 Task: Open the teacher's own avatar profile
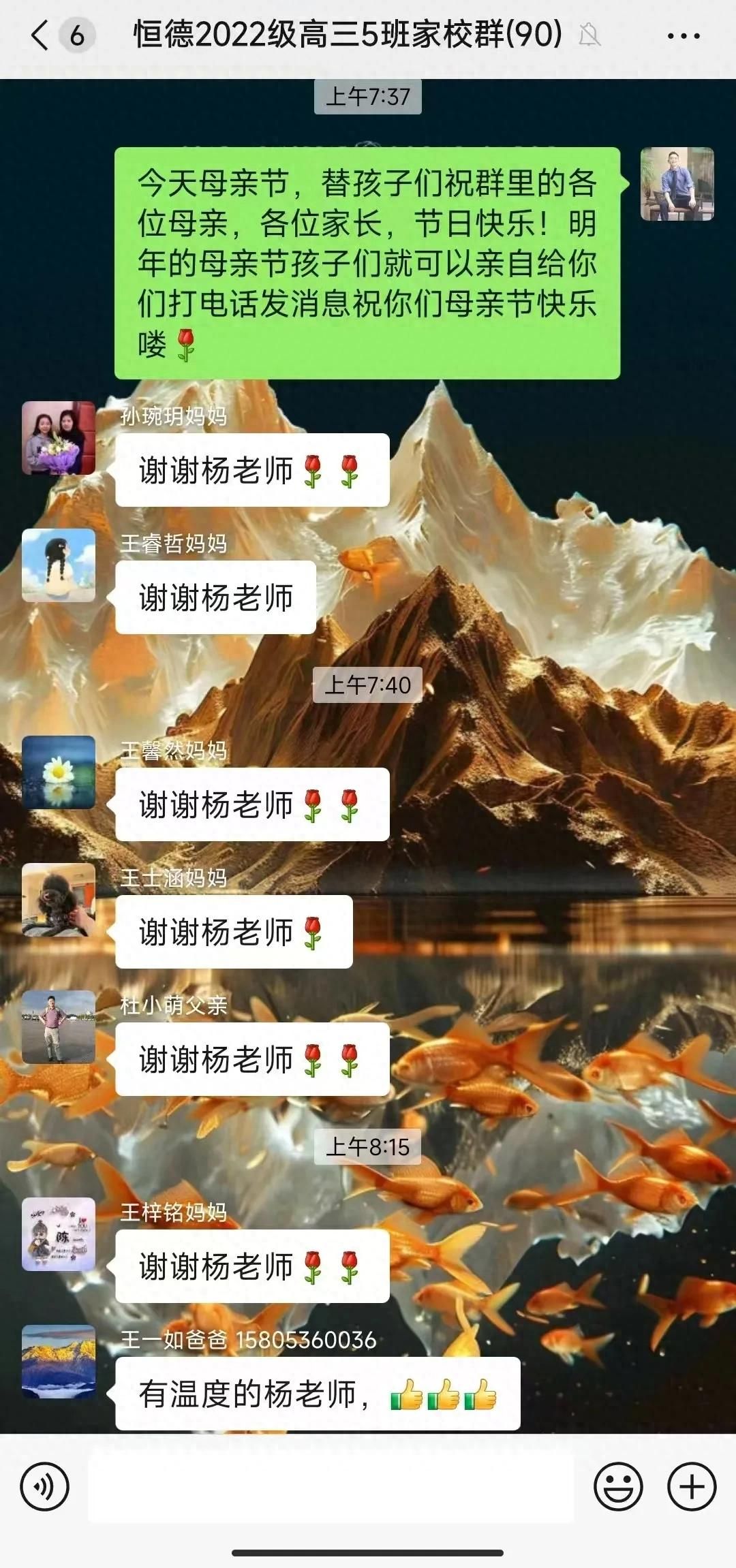tap(677, 184)
